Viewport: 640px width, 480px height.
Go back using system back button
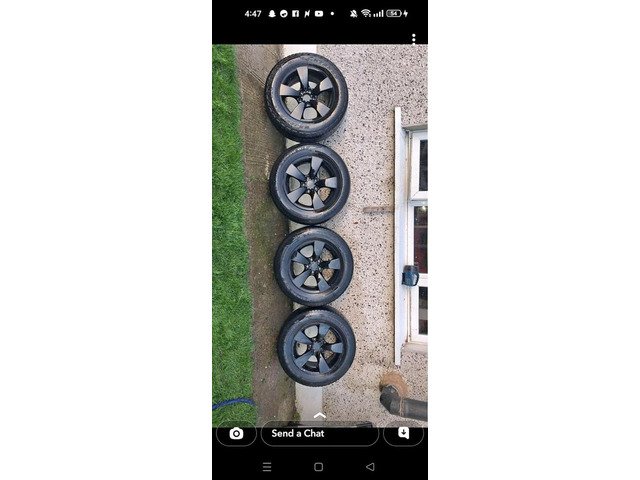click(369, 466)
